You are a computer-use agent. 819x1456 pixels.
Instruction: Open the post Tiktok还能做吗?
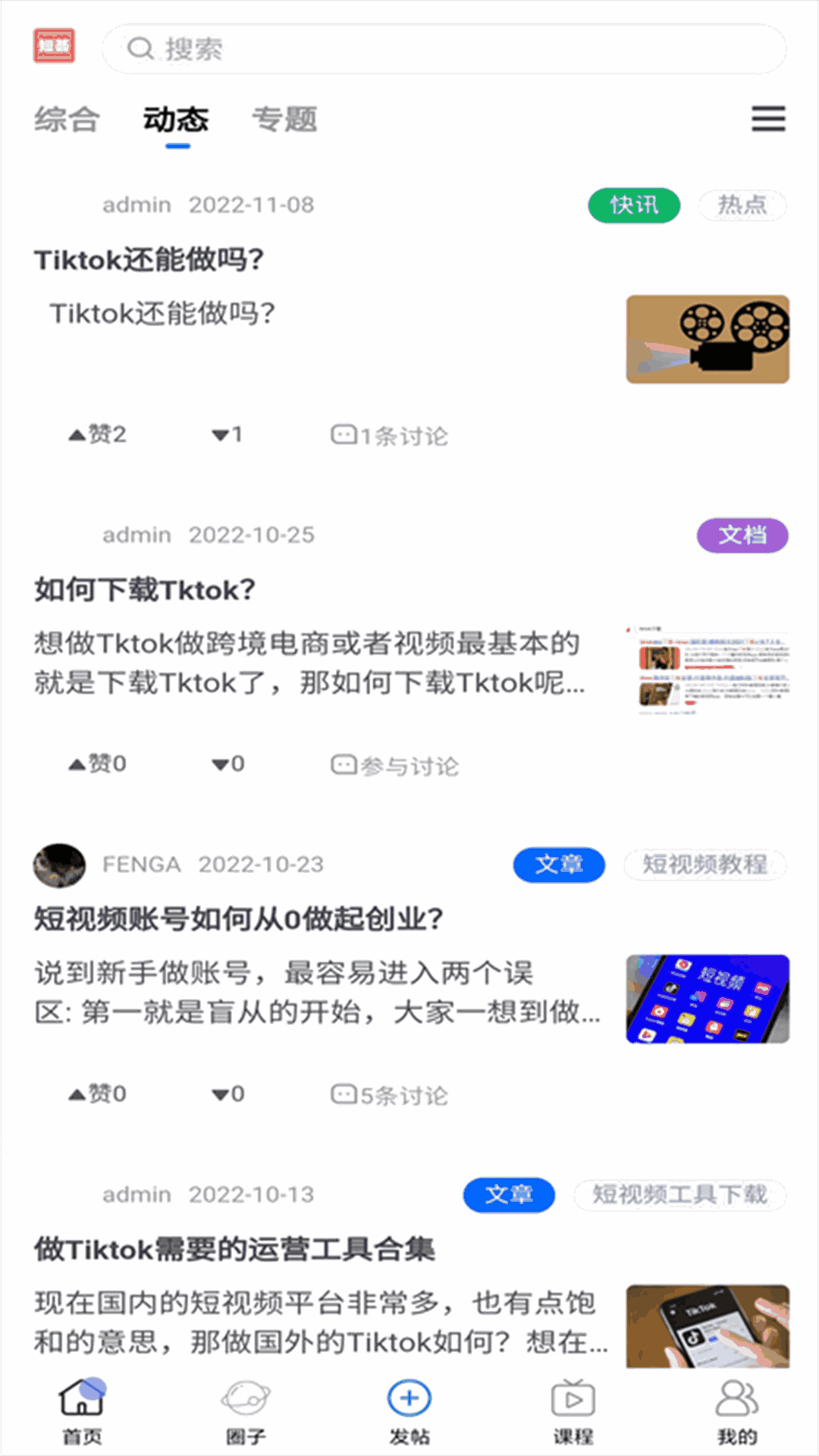click(149, 260)
